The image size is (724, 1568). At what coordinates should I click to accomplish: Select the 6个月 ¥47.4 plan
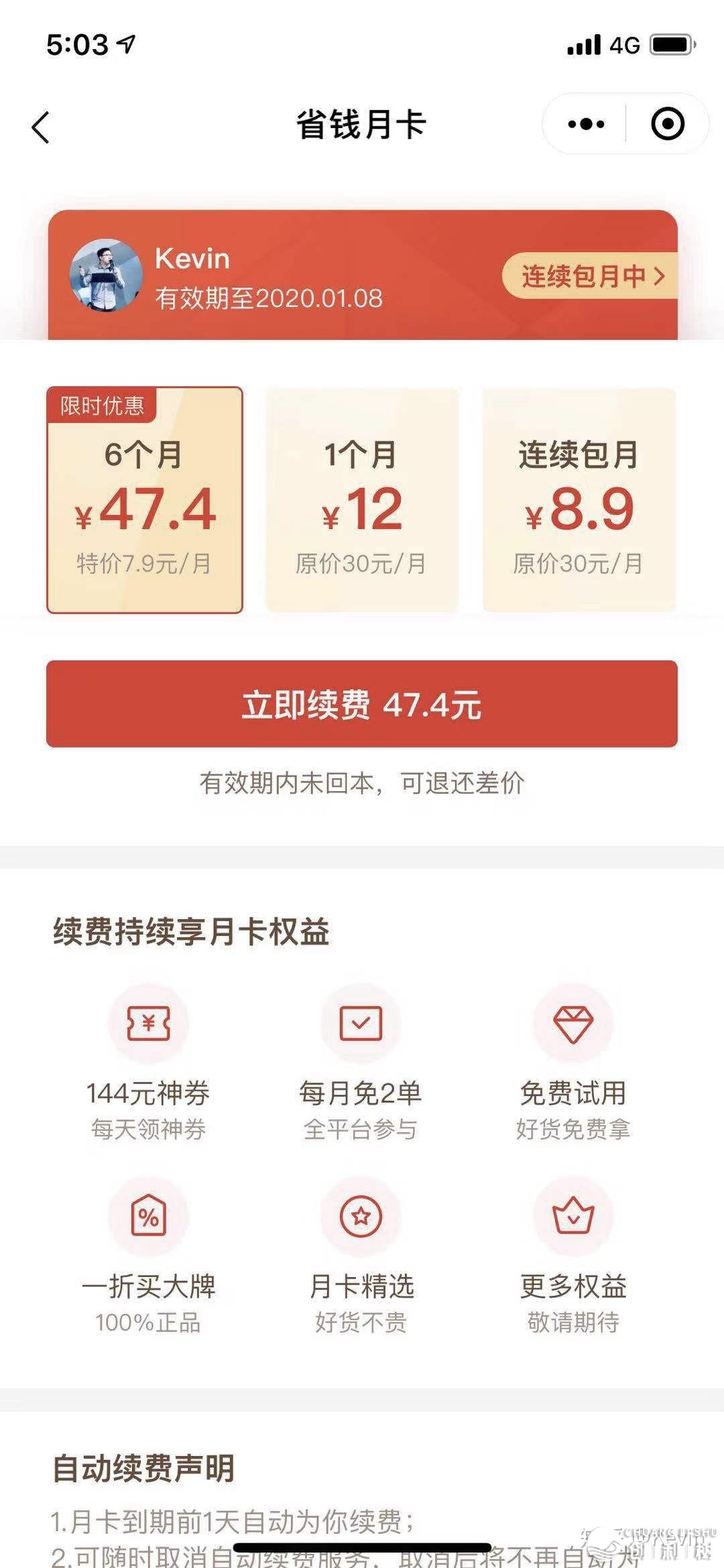145,500
